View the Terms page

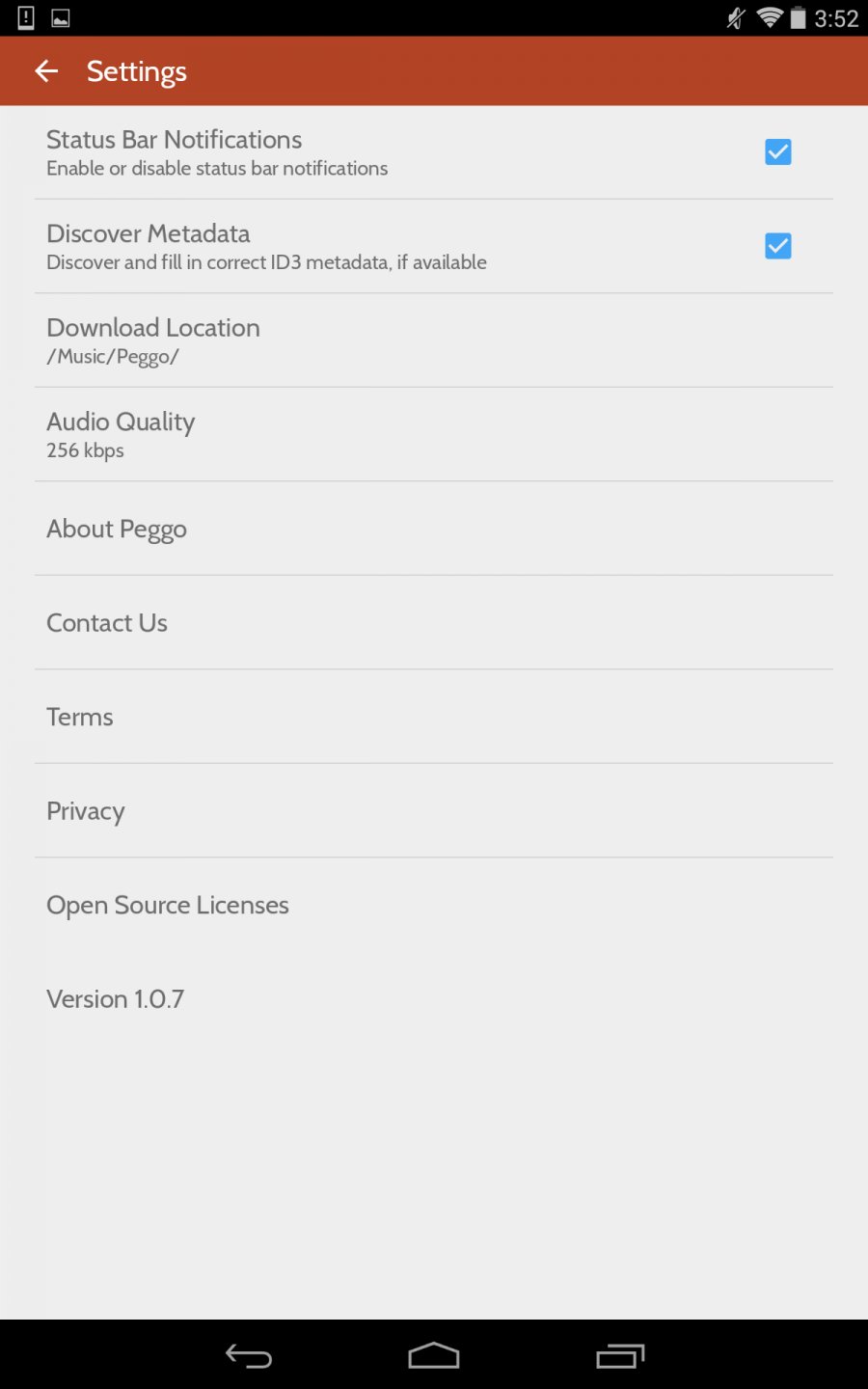pyautogui.click(x=434, y=717)
